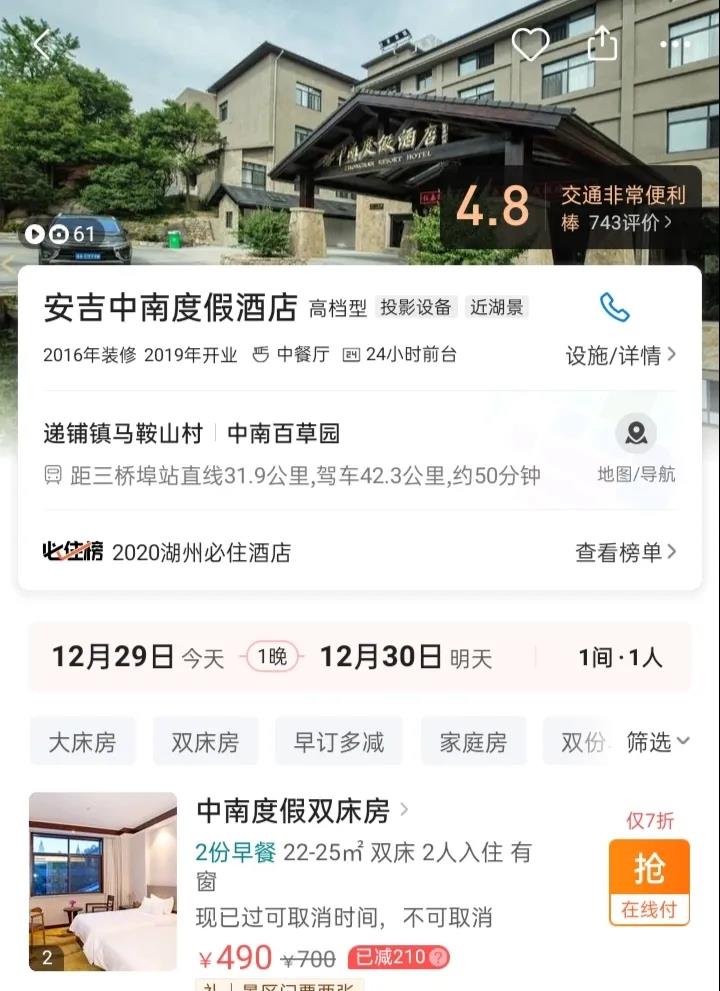Tap the three-dot more options icon
The height and width of the screenshot is (991, 720).
point(678,44)
